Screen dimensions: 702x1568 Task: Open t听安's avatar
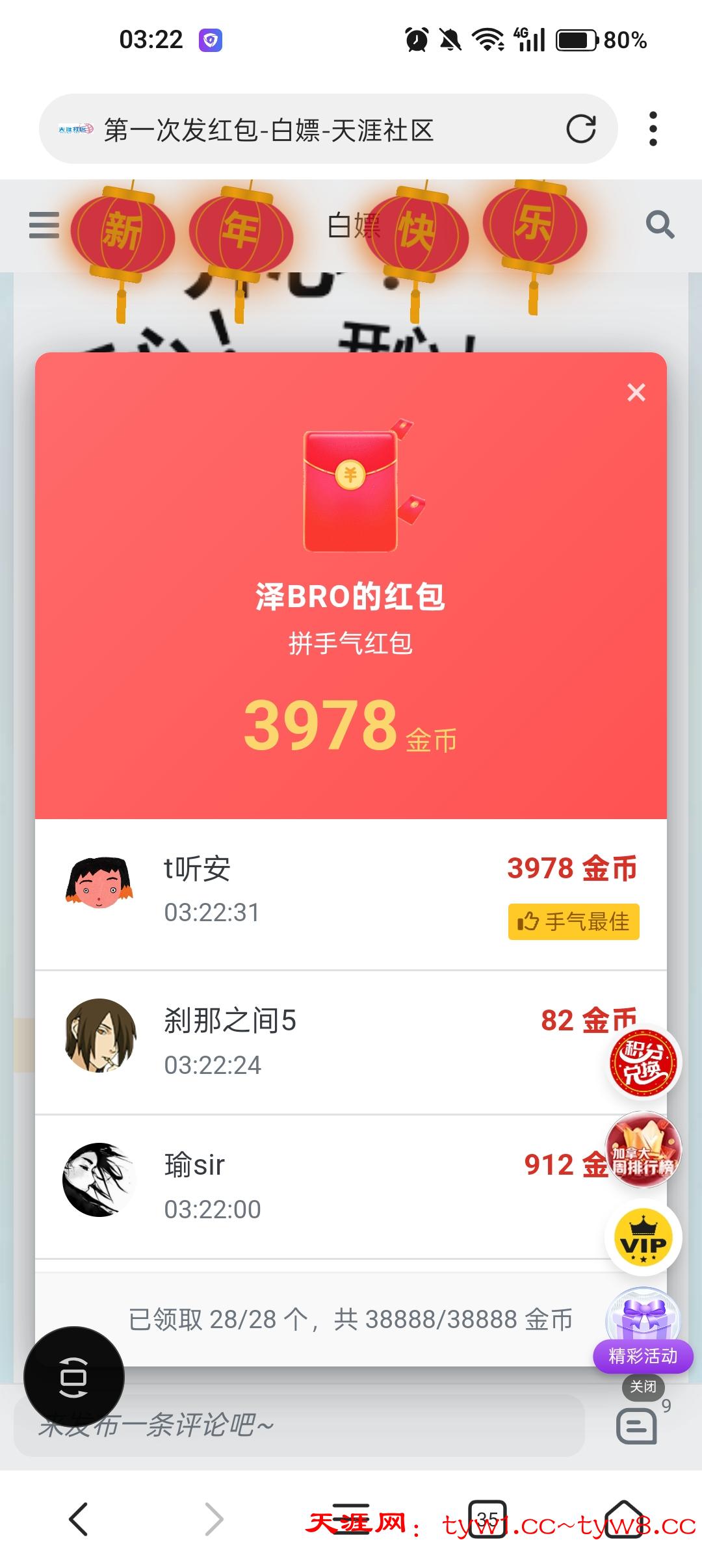coord(99,883)
